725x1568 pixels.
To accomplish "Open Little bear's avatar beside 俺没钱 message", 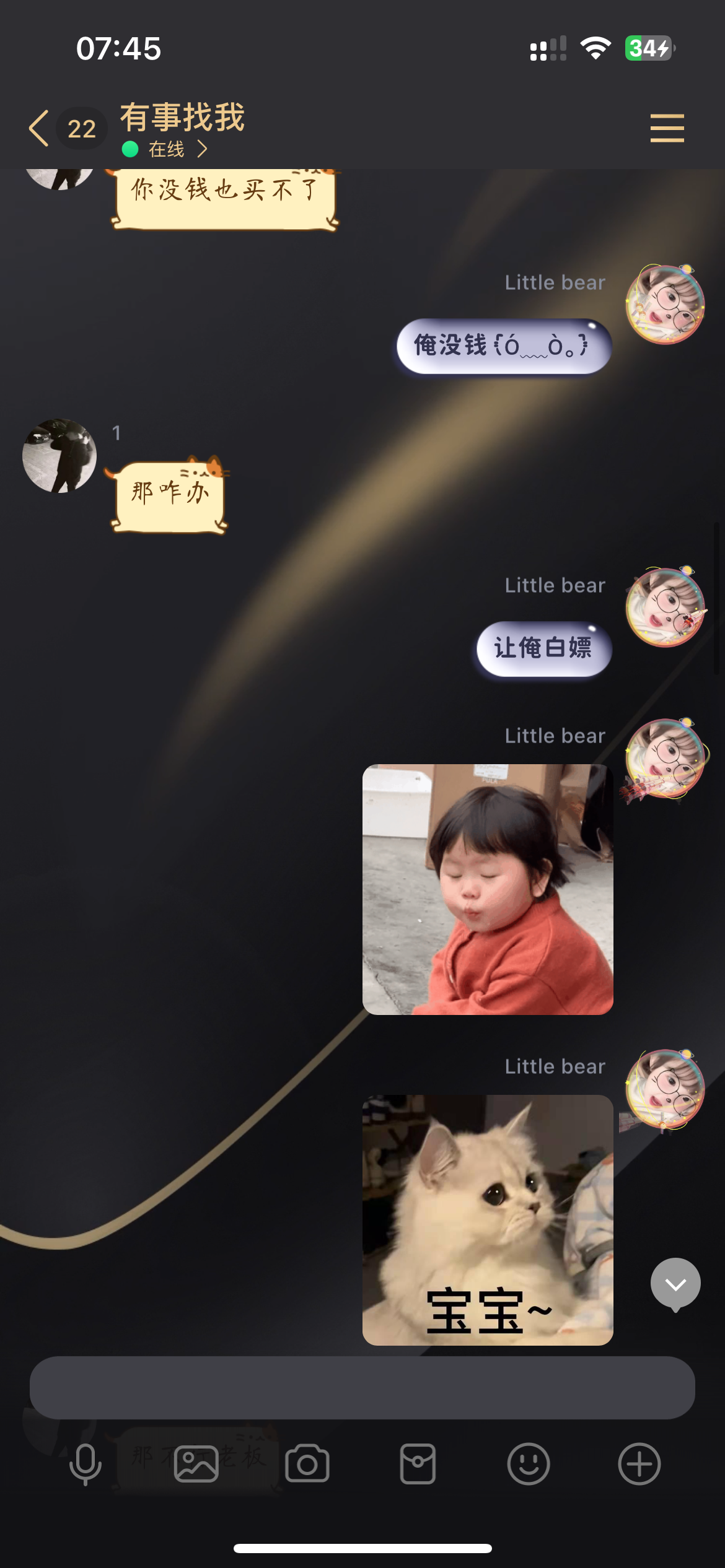I will (x=666, y=304).
